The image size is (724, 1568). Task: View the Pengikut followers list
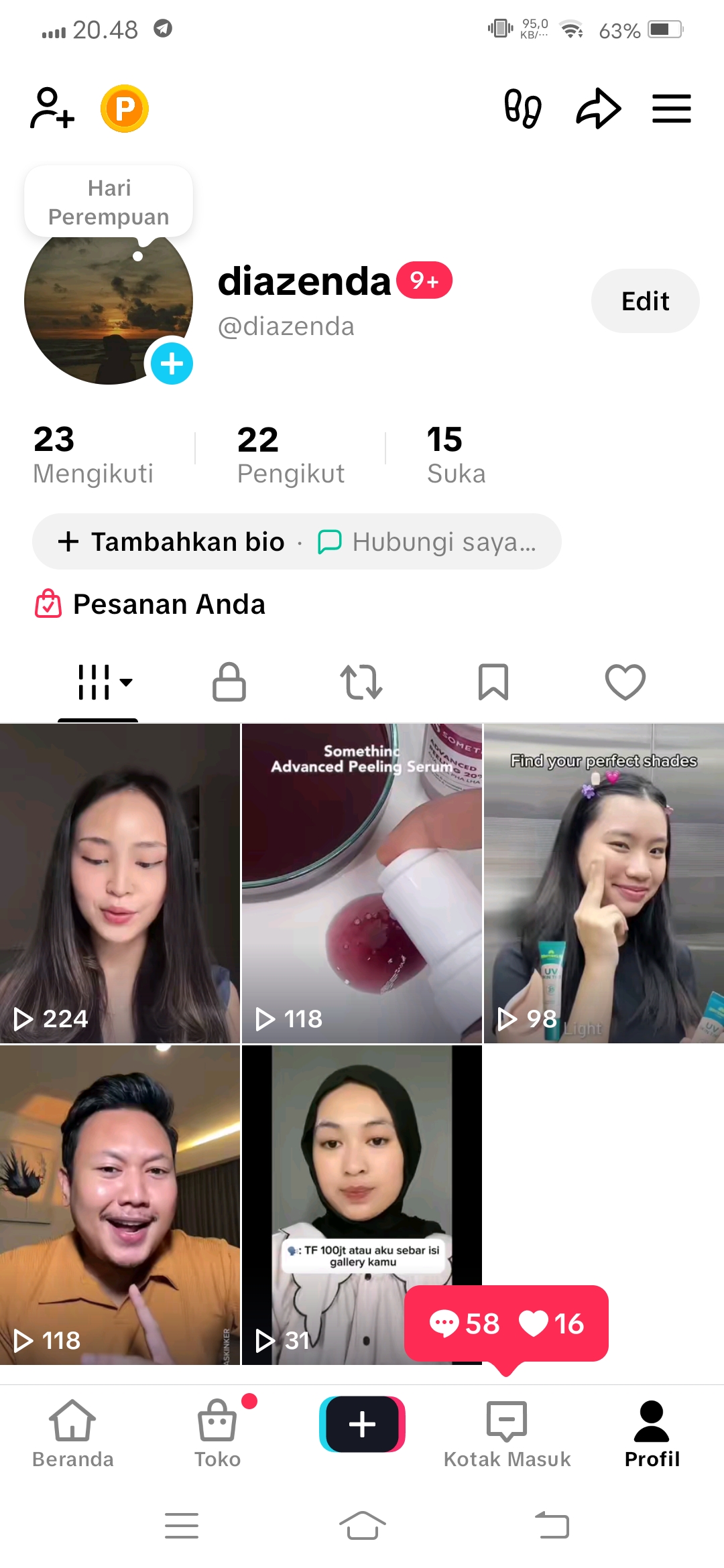coord(290,455)
